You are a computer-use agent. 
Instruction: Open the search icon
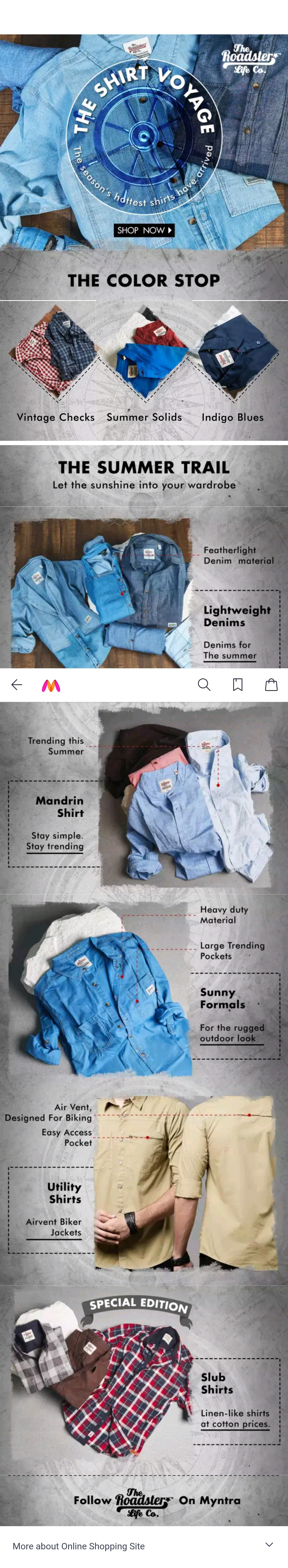[204, 685]
